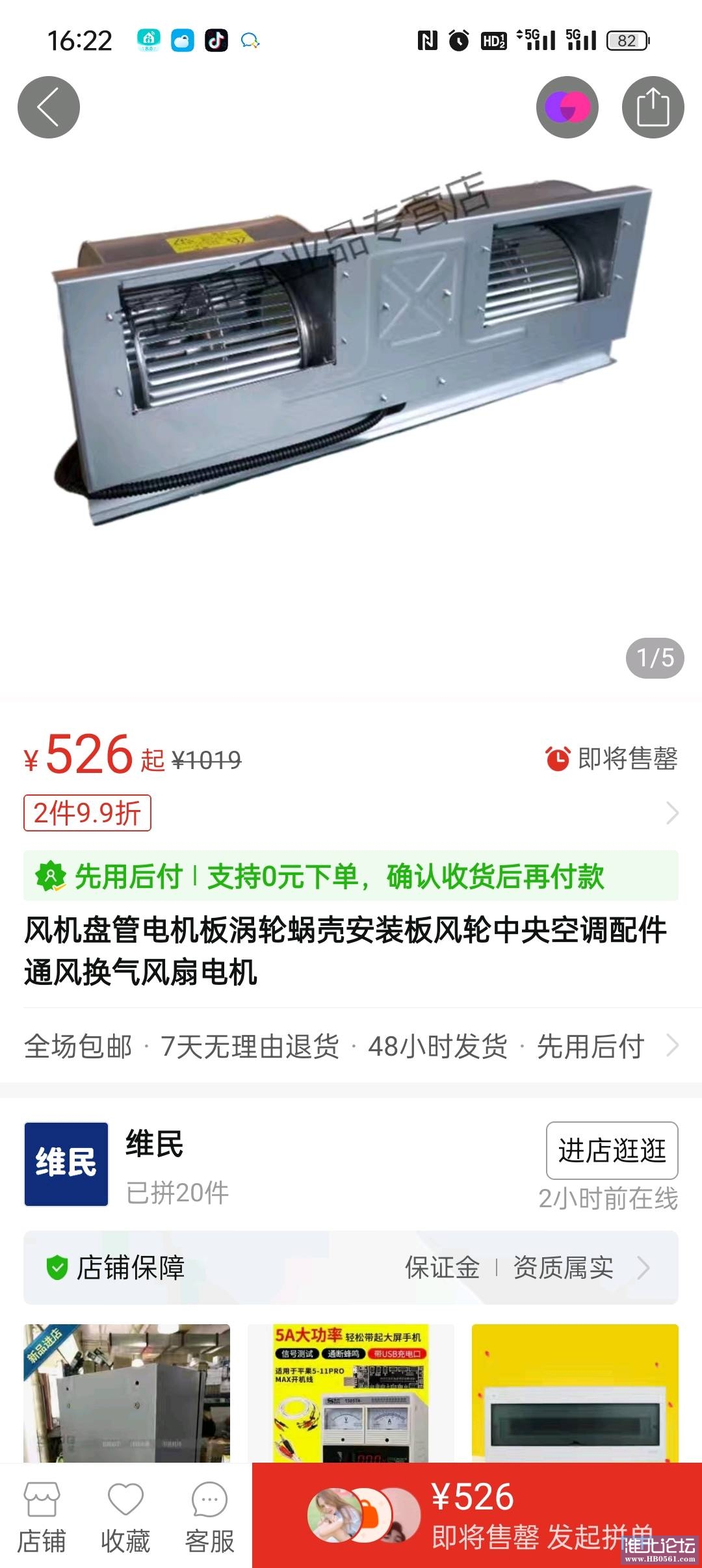Image resolution: width=702 pixels, height=1568 pixels.
Task: Open the round purple-pink icon beside share
Action: (567, 107)
